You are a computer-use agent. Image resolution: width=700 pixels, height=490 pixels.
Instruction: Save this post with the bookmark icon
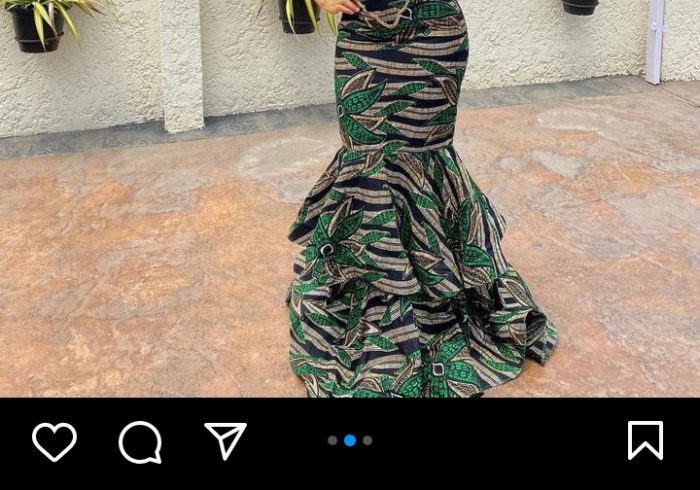tap(645, 440)
